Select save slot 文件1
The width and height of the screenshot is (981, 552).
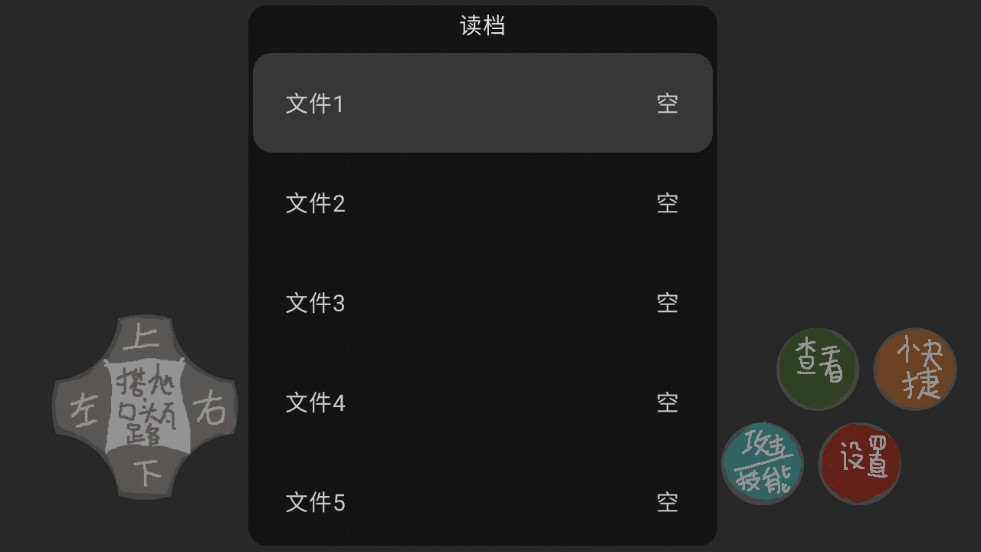coord(482,103)
